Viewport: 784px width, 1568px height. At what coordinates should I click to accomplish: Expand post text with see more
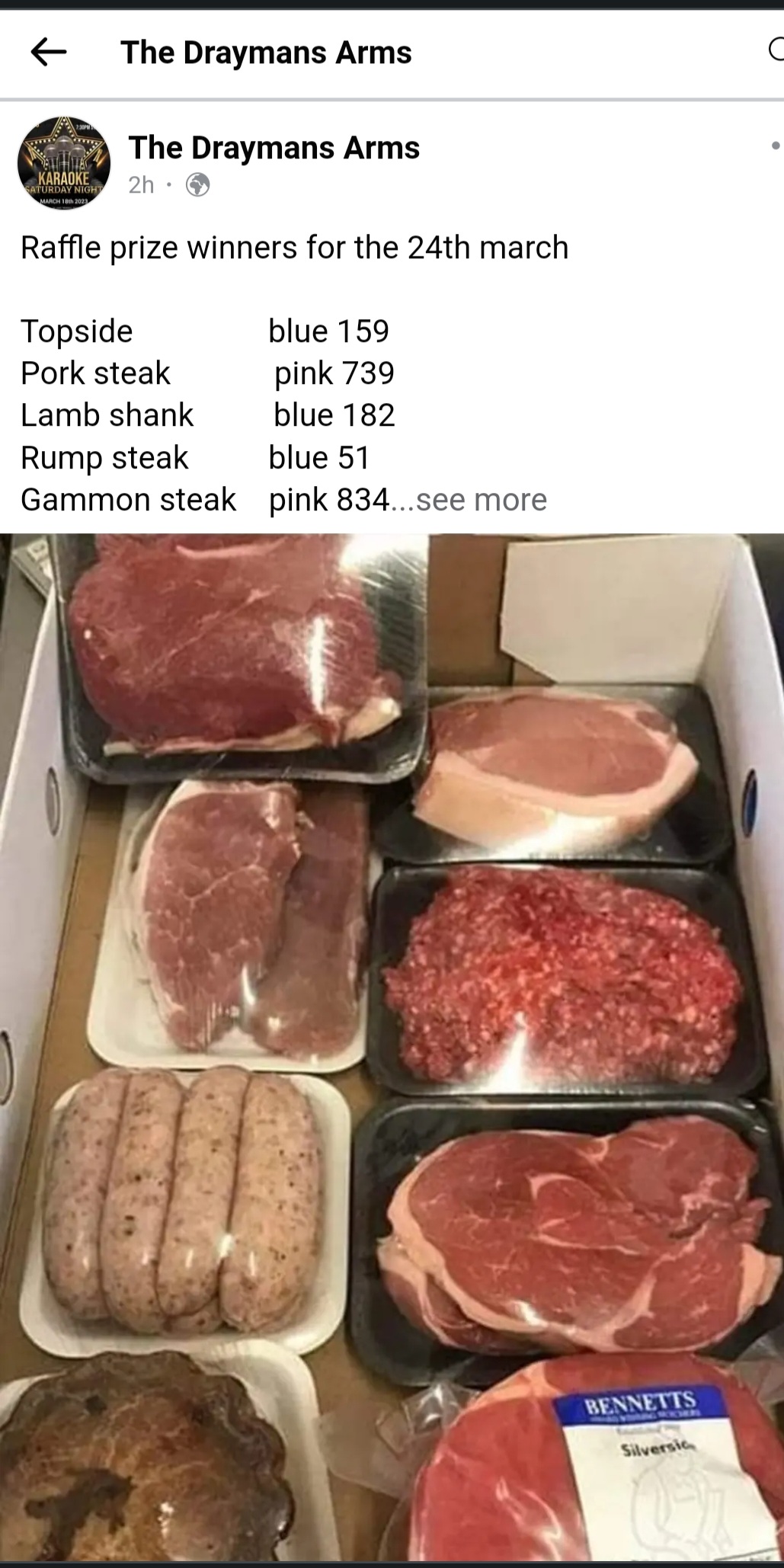[481, 500]
